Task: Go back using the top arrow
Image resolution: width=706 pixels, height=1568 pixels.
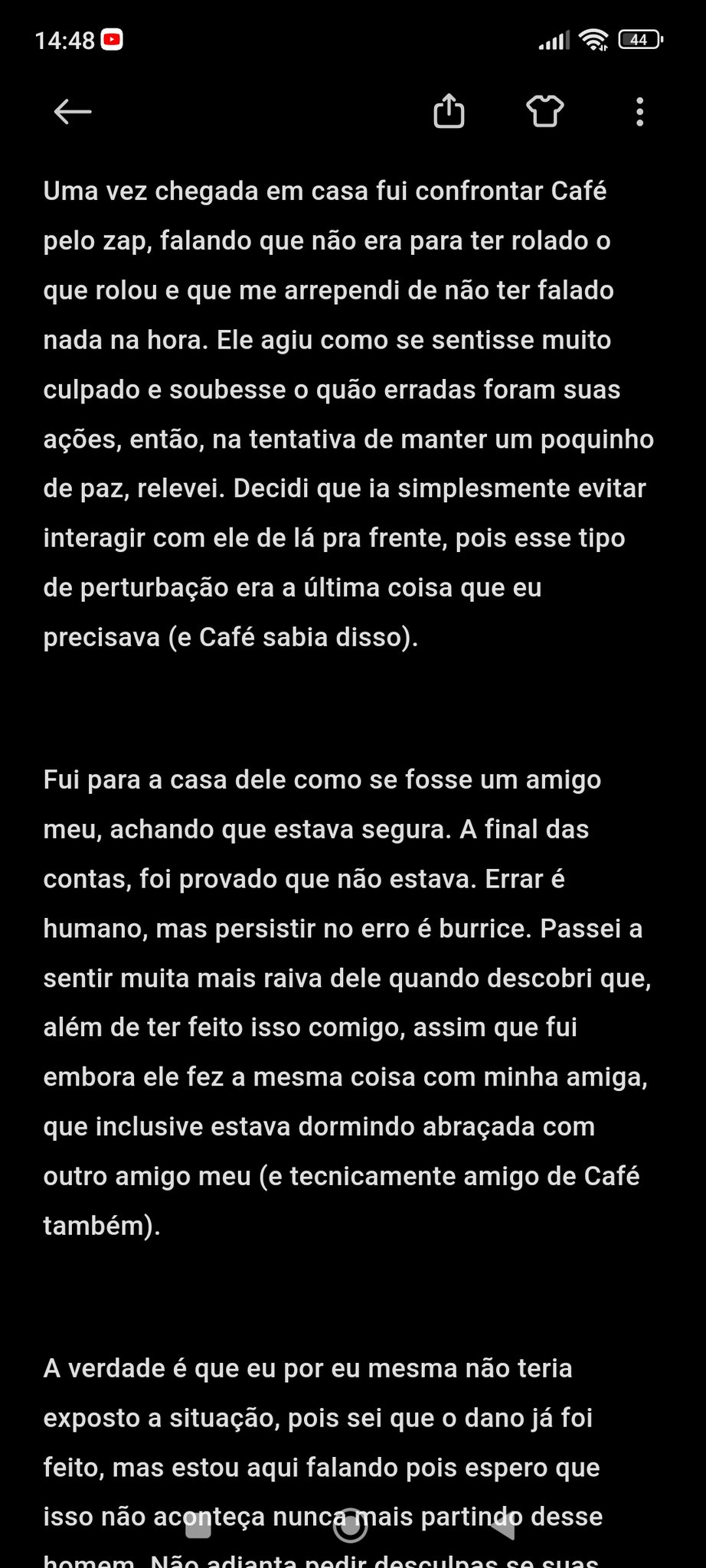Action: pyautogui.click(x=73, y=112)
